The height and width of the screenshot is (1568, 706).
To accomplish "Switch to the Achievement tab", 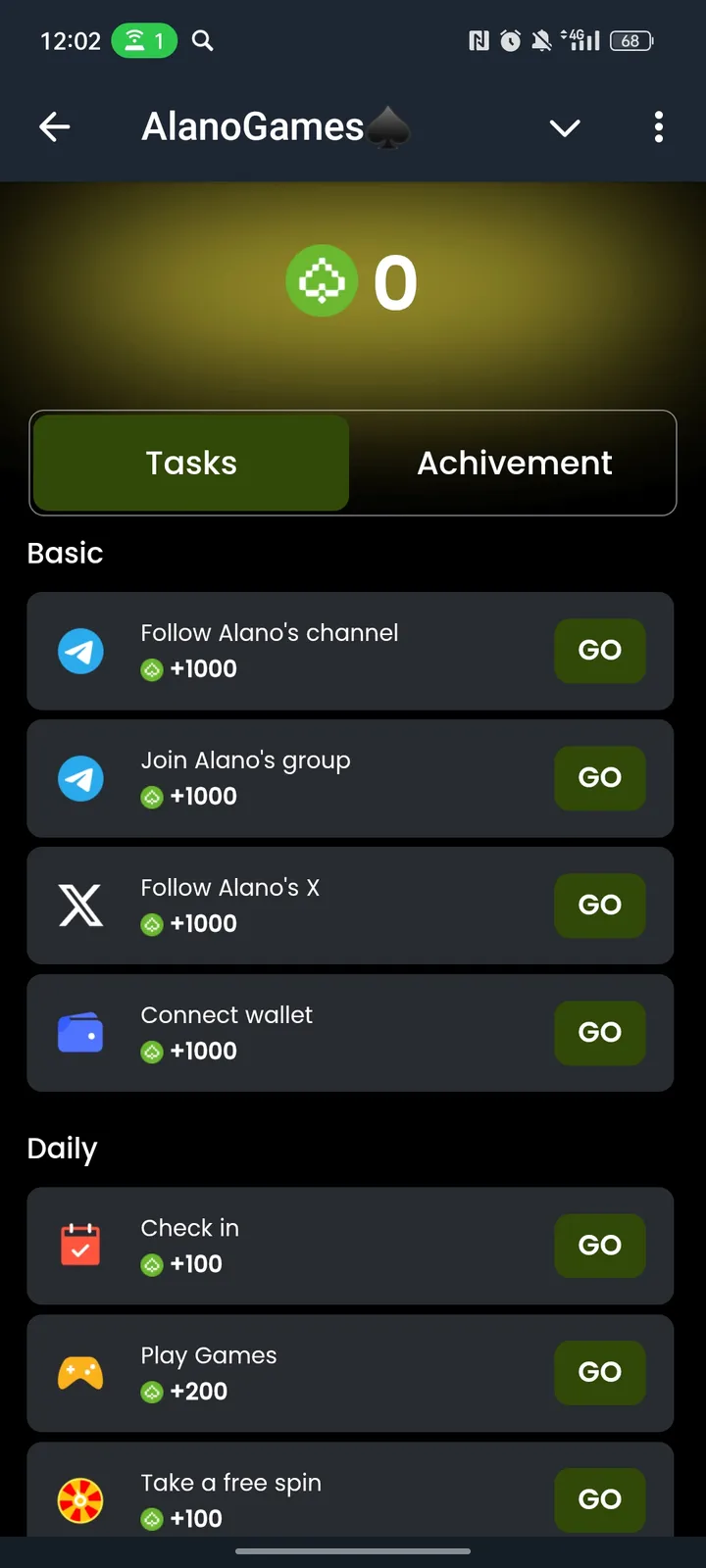I will coord(514,463).
